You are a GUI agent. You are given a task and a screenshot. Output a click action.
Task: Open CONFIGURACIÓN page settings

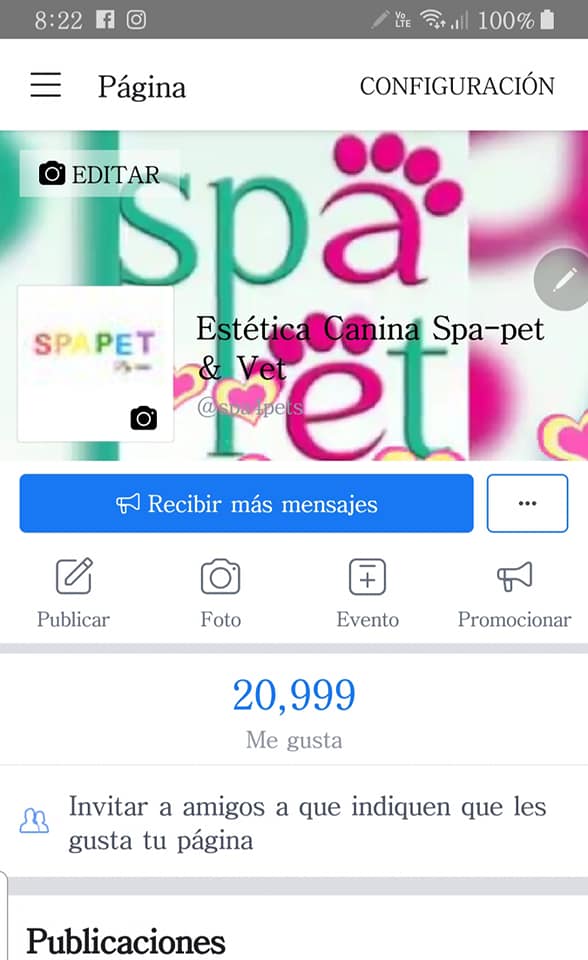[457, 86]
